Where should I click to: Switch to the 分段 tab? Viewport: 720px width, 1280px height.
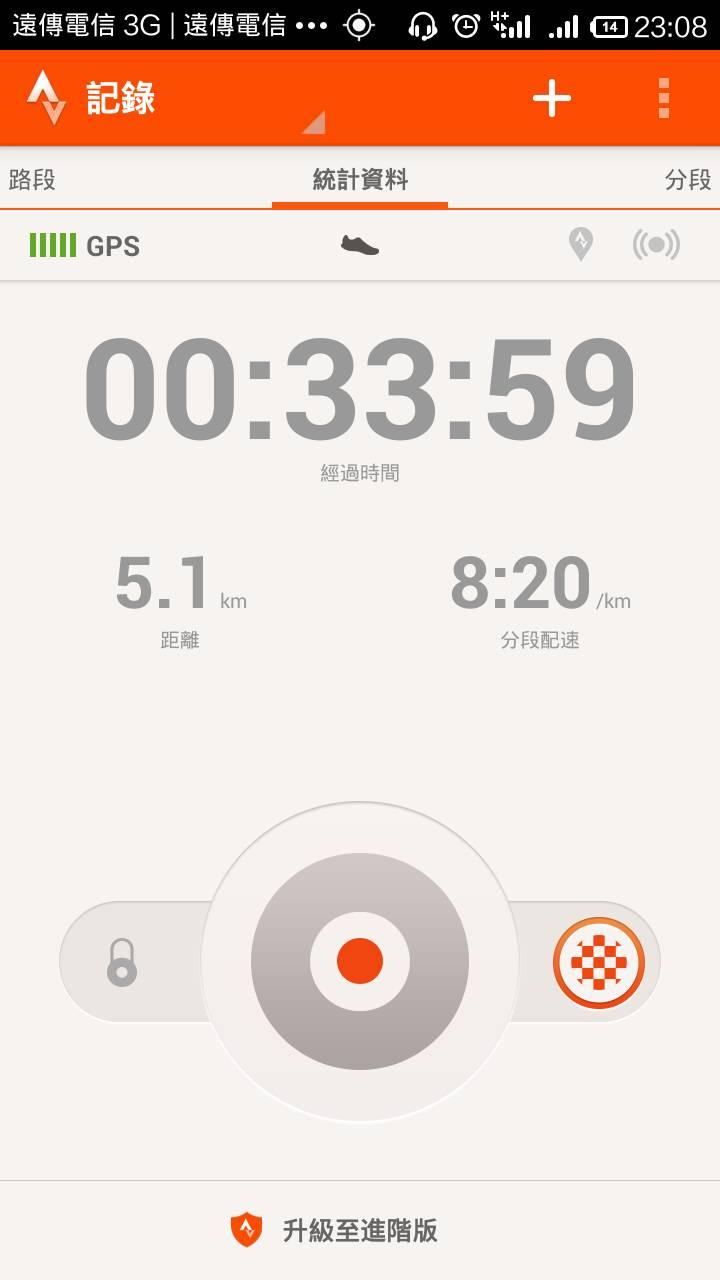(x=687, y=180)
